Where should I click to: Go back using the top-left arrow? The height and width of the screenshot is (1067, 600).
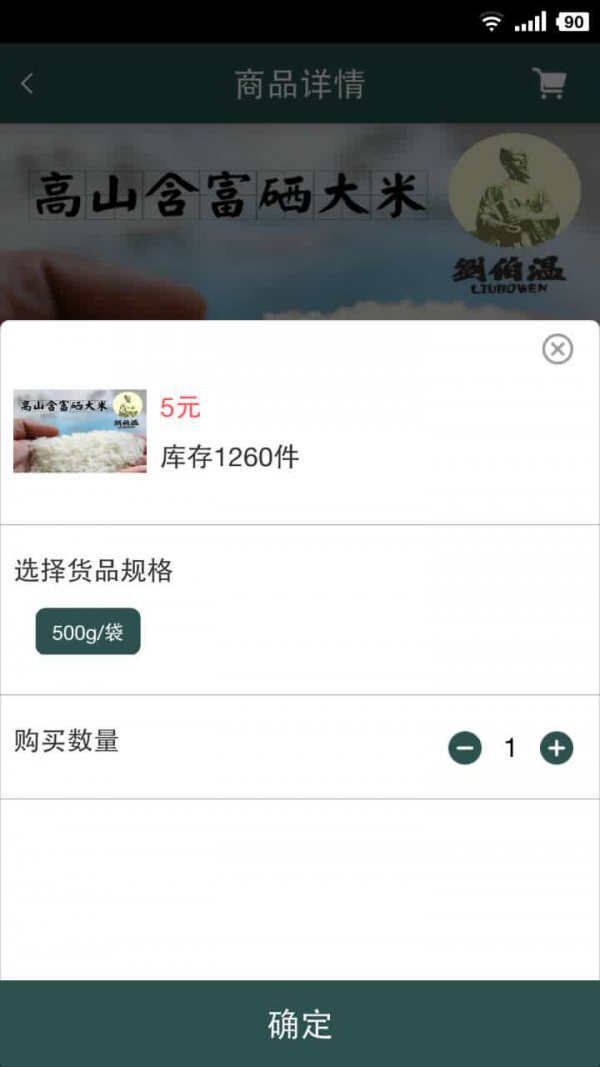point(28,84)
